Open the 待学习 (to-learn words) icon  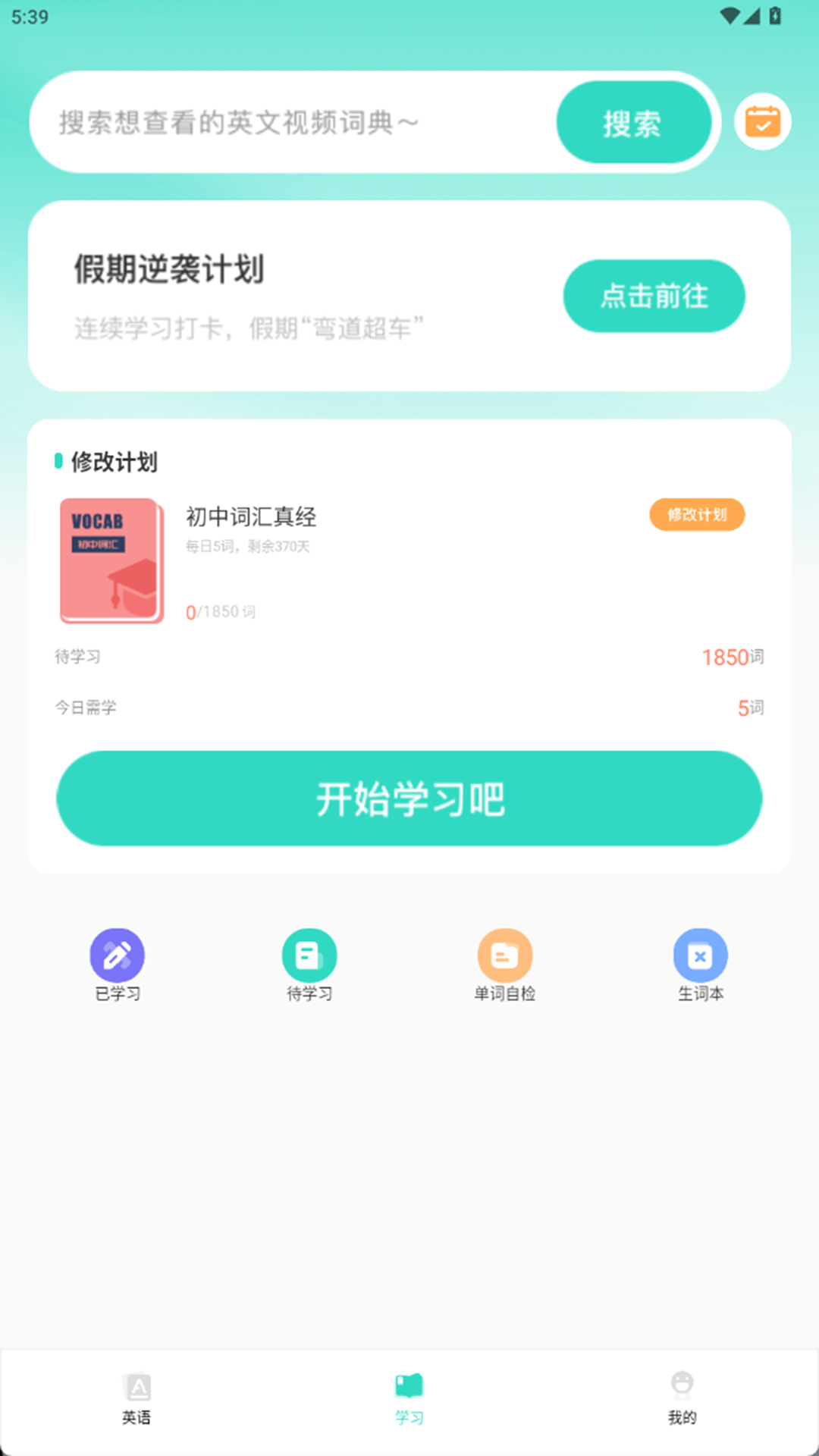pyautogui.click(x=309, y=955)
